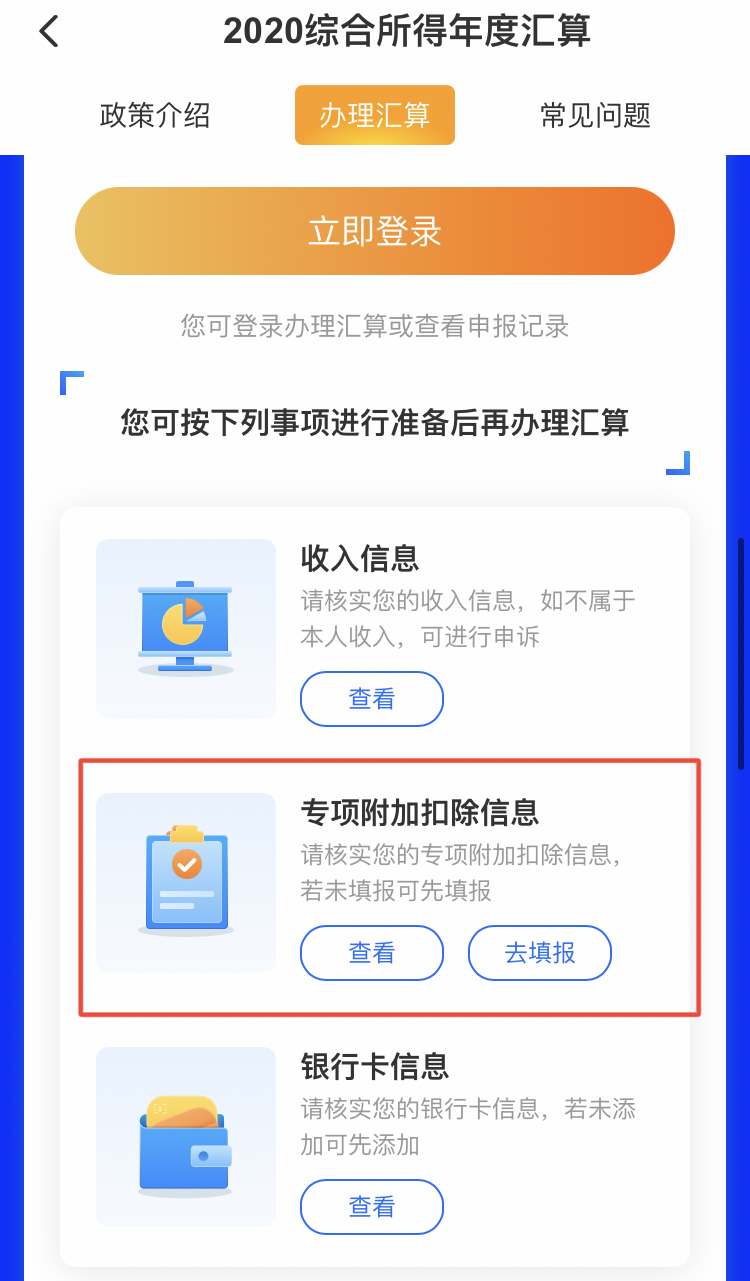Tap the text 您可登录办理汇算或查看申报记录
This screenshot has height=1281, width=750.
point(375,327)
